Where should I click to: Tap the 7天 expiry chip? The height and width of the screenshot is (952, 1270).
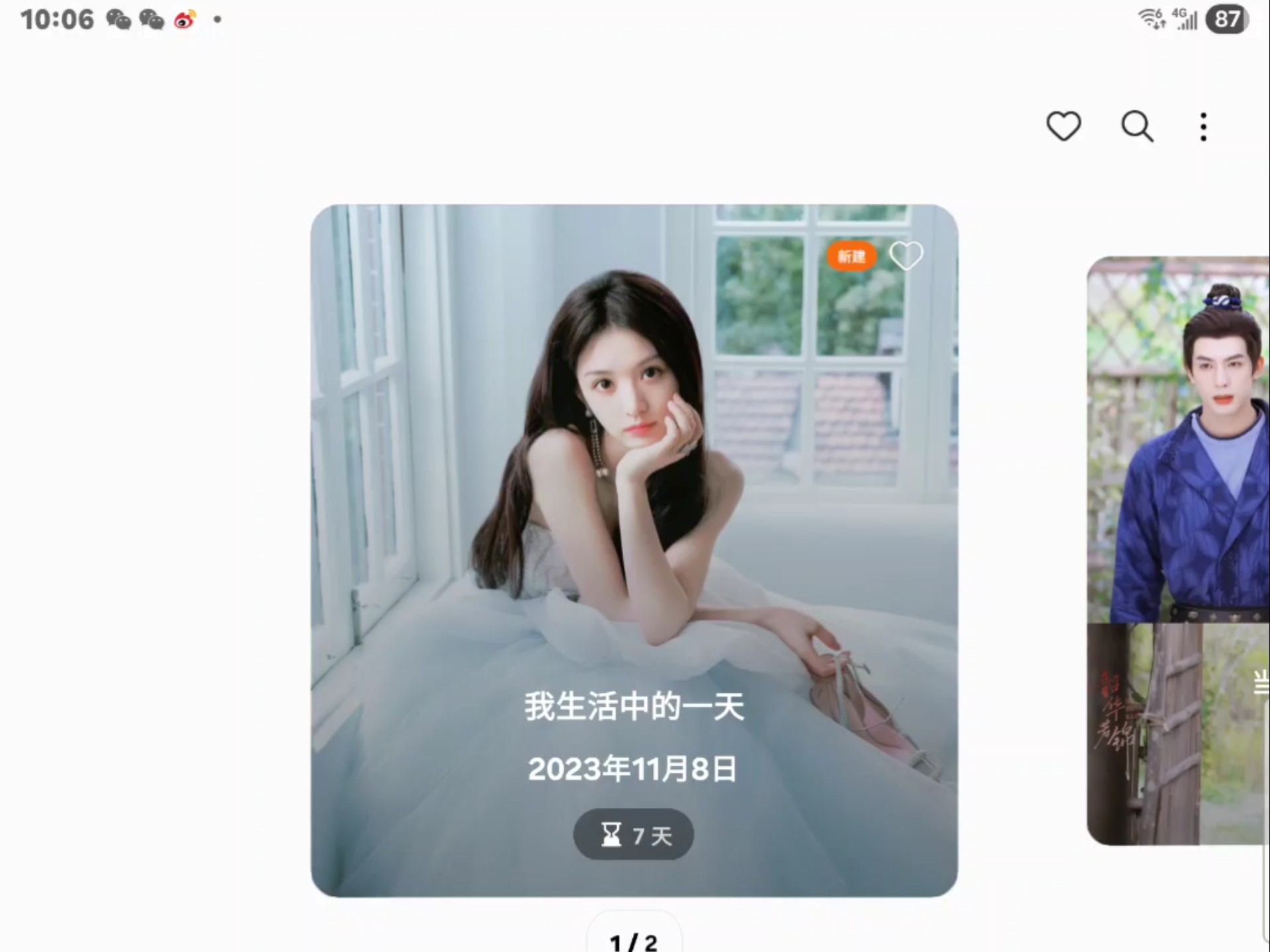pyautogui.click(x=634, y=834)
